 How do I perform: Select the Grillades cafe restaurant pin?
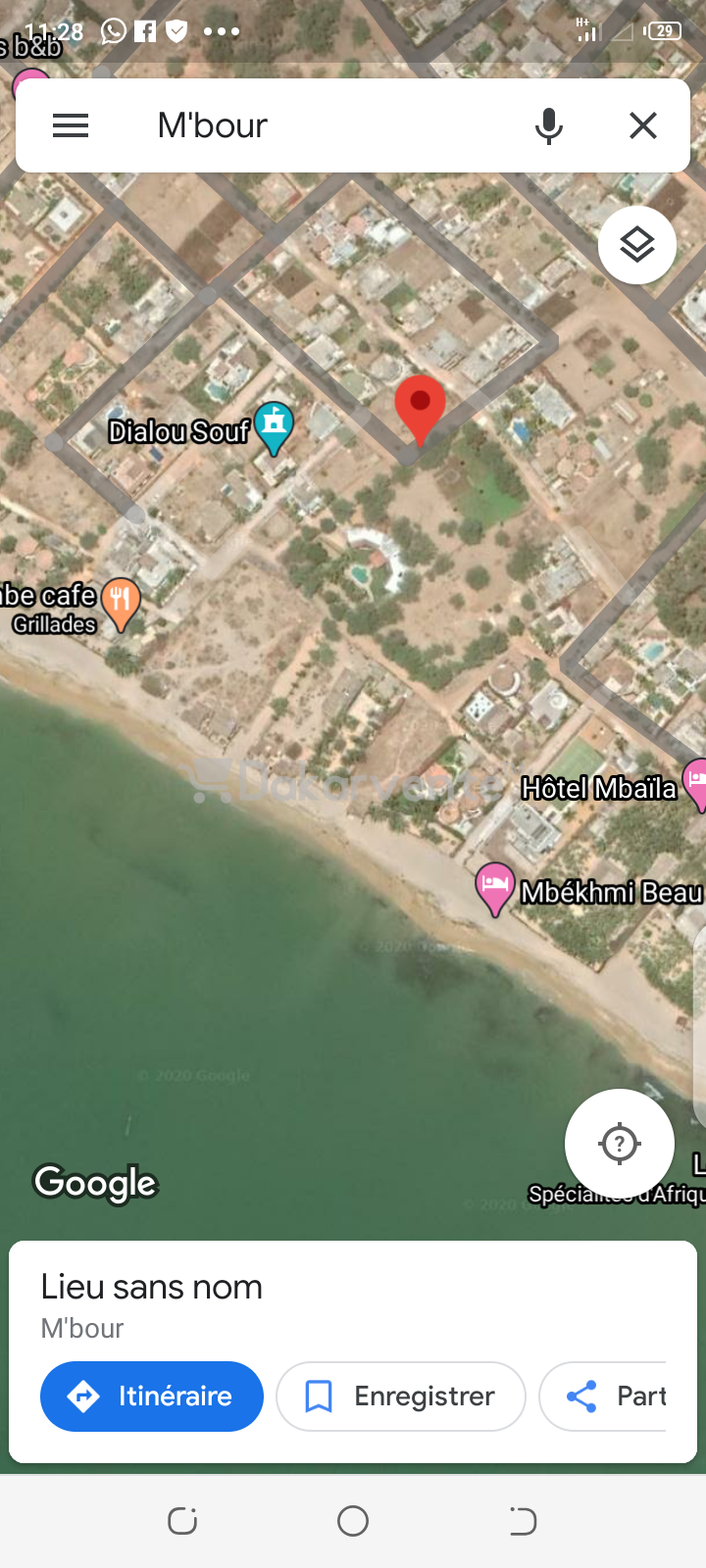[x=121, y=603]
